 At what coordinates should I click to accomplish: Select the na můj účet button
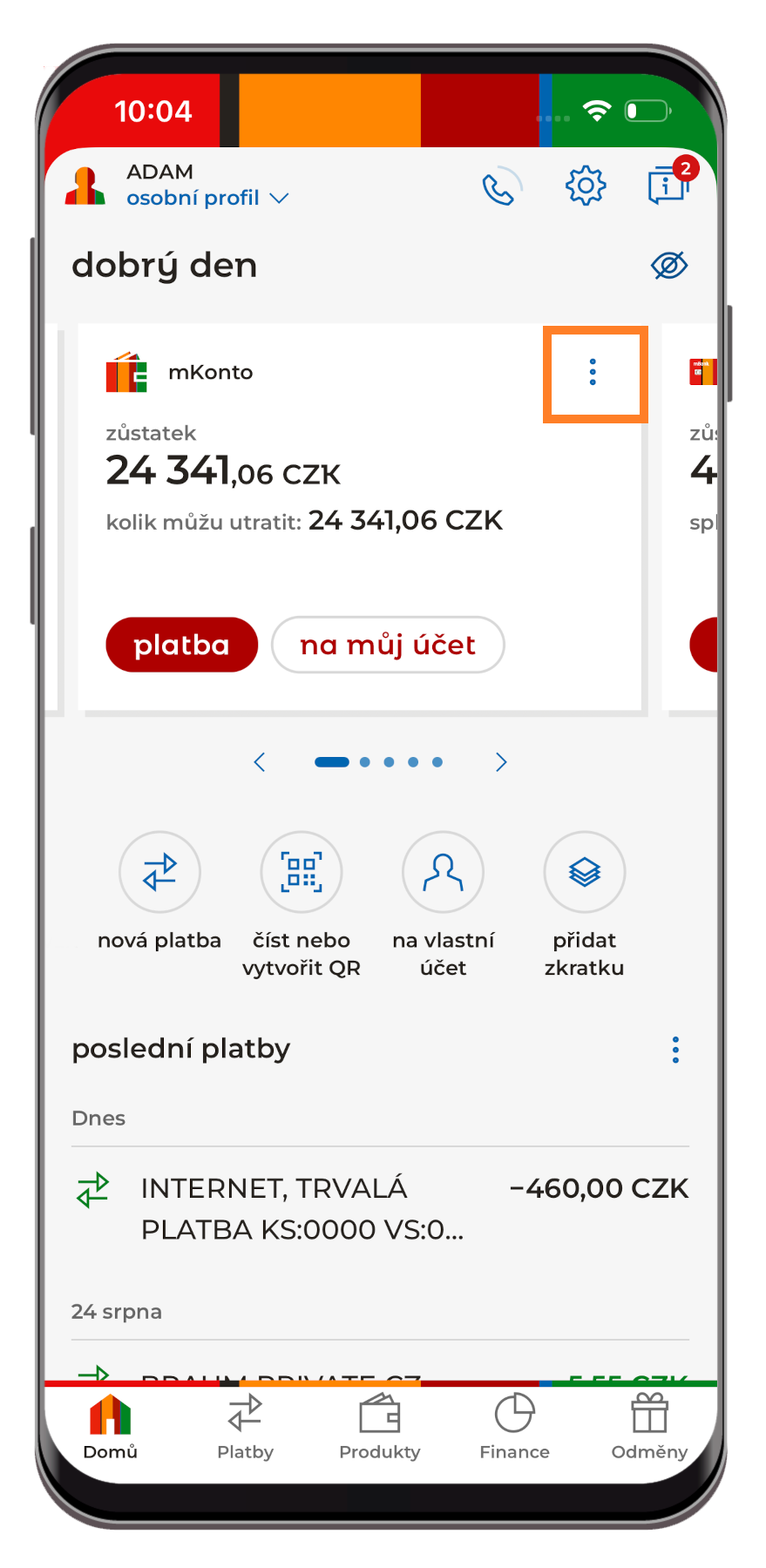point(388,645)
